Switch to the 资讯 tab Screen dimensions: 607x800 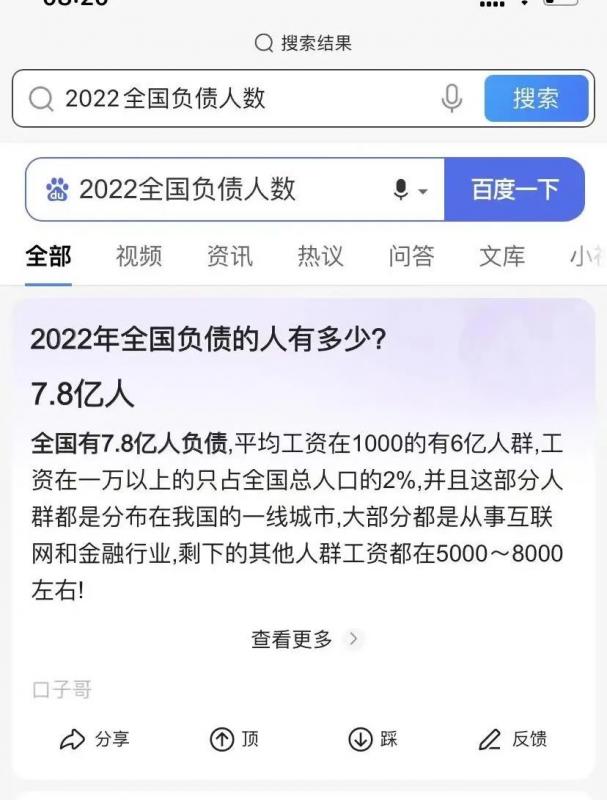point(230,256)
